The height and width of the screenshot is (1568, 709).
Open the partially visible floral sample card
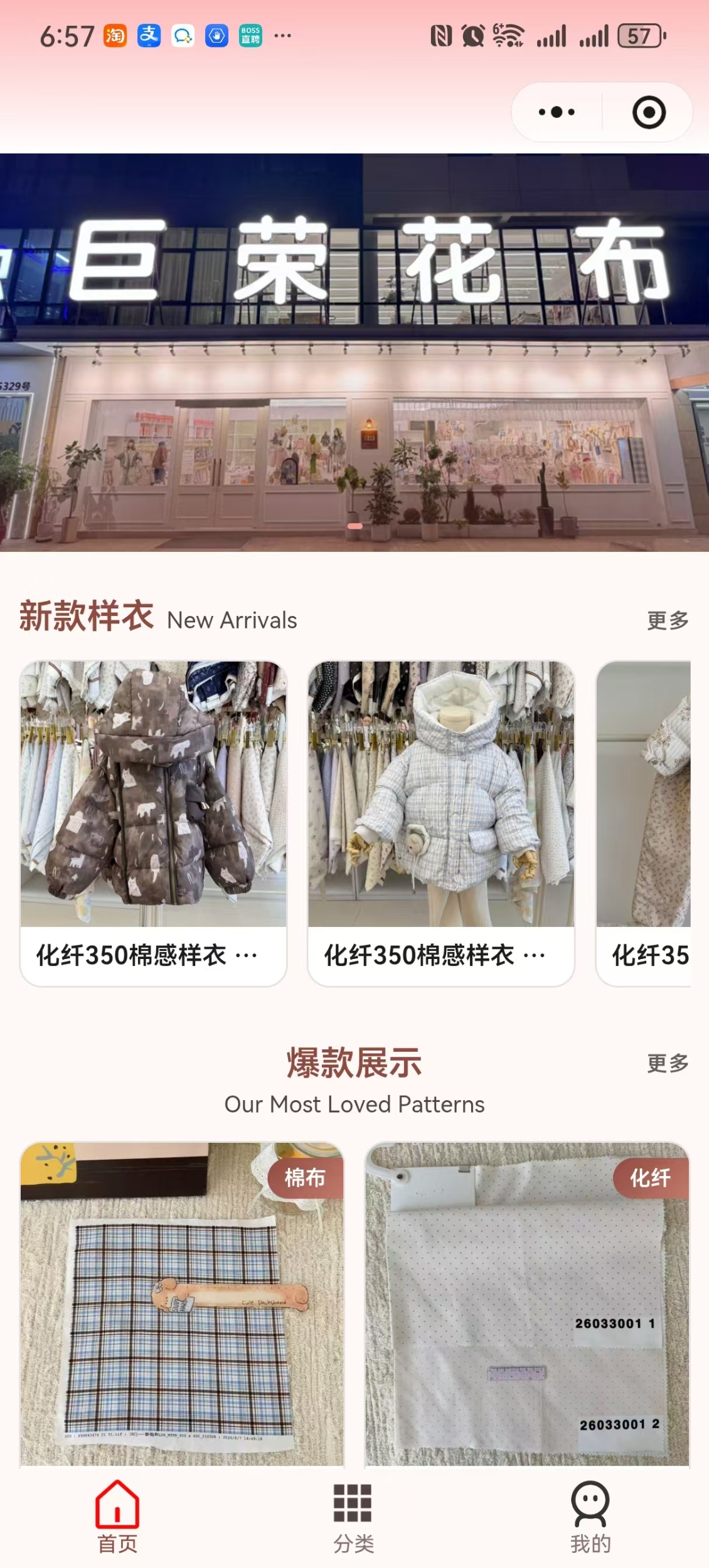[644, 824]
